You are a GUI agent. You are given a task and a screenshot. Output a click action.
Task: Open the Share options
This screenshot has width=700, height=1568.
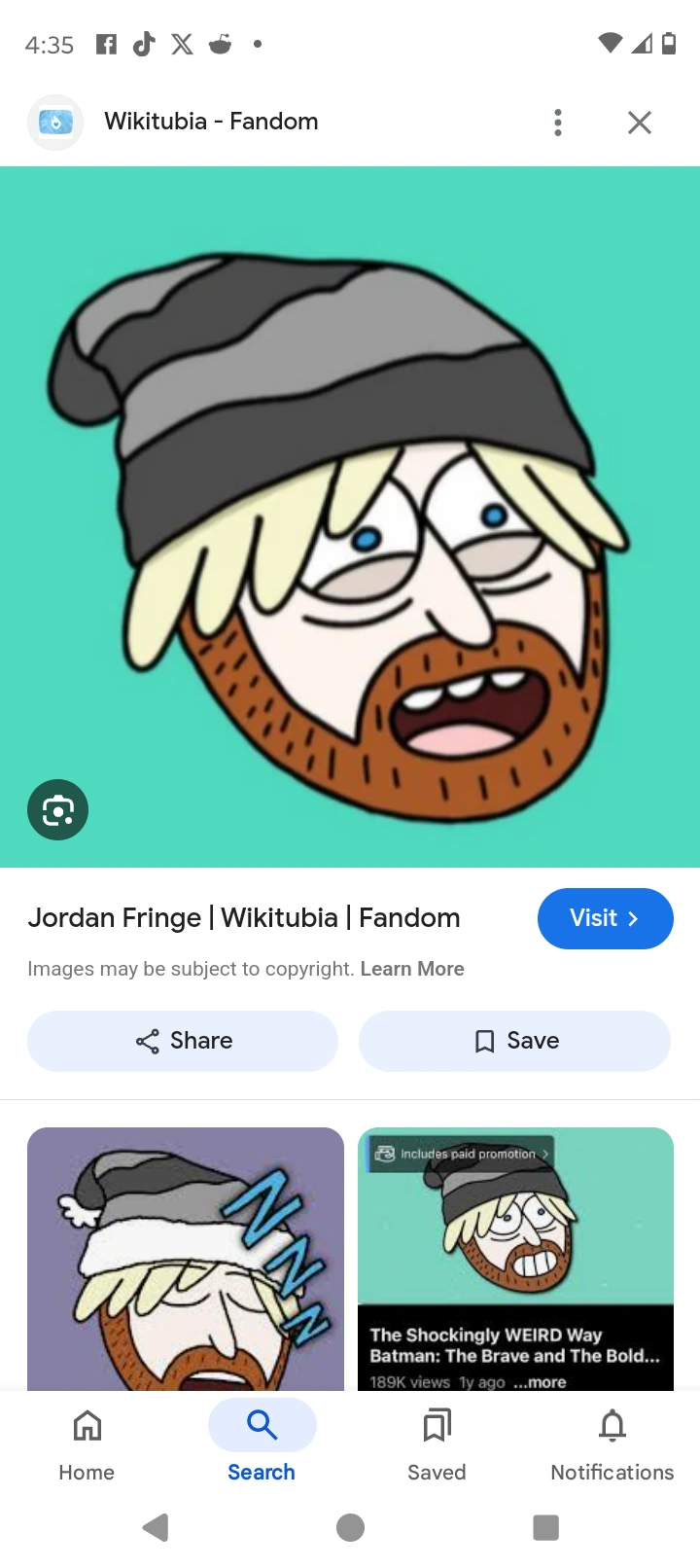pyautogui.click(x=183, y=1041)
